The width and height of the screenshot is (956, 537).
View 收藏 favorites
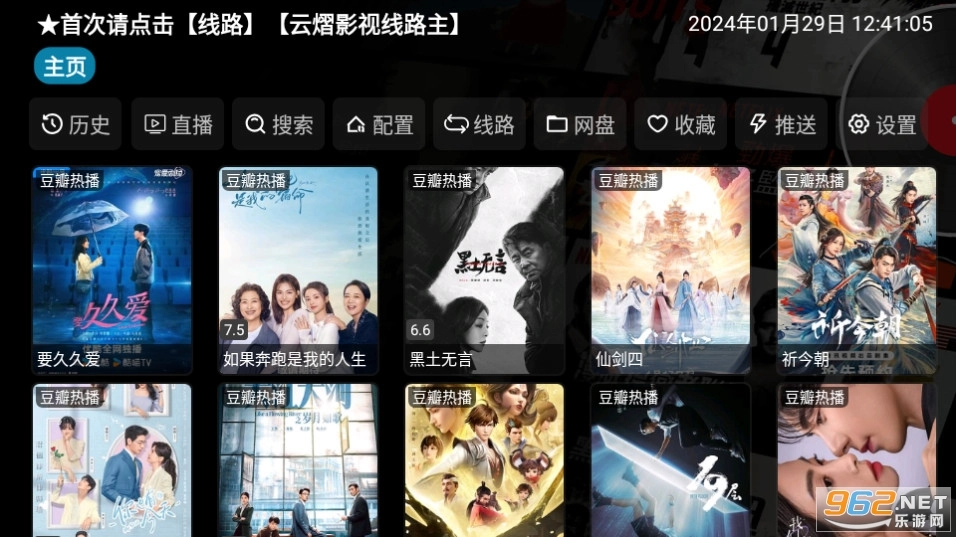[x=681, y=124]
